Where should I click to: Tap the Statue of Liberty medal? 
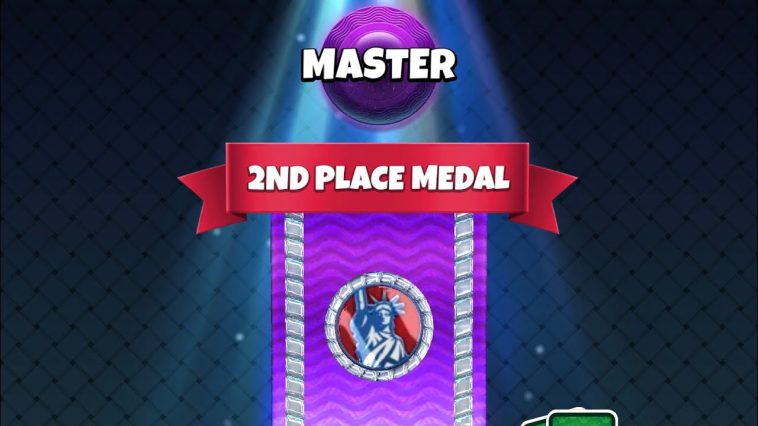377,329
